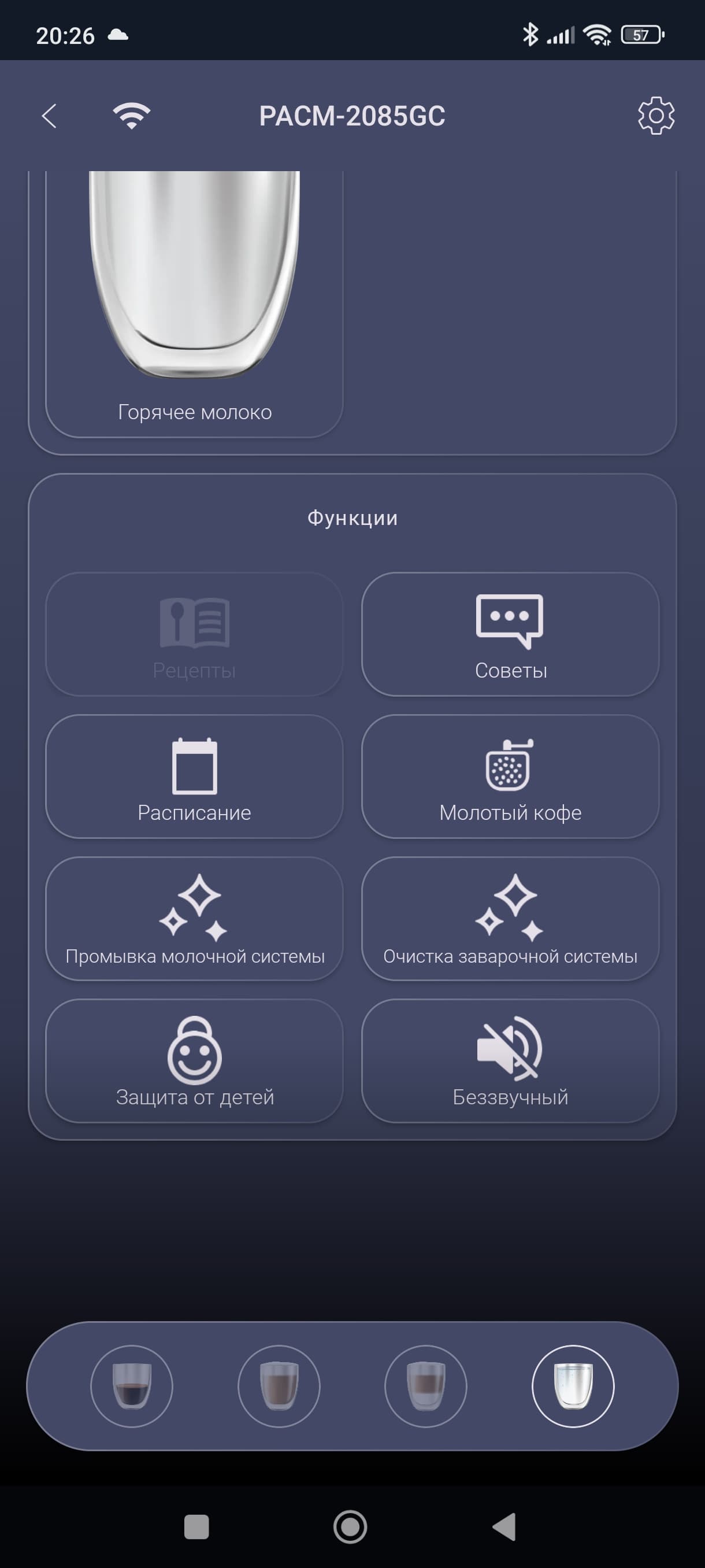This screenshot has height=1568, width=705.
Task: Select the Горячее молоко drink card
Action: [x=195, y=303]
